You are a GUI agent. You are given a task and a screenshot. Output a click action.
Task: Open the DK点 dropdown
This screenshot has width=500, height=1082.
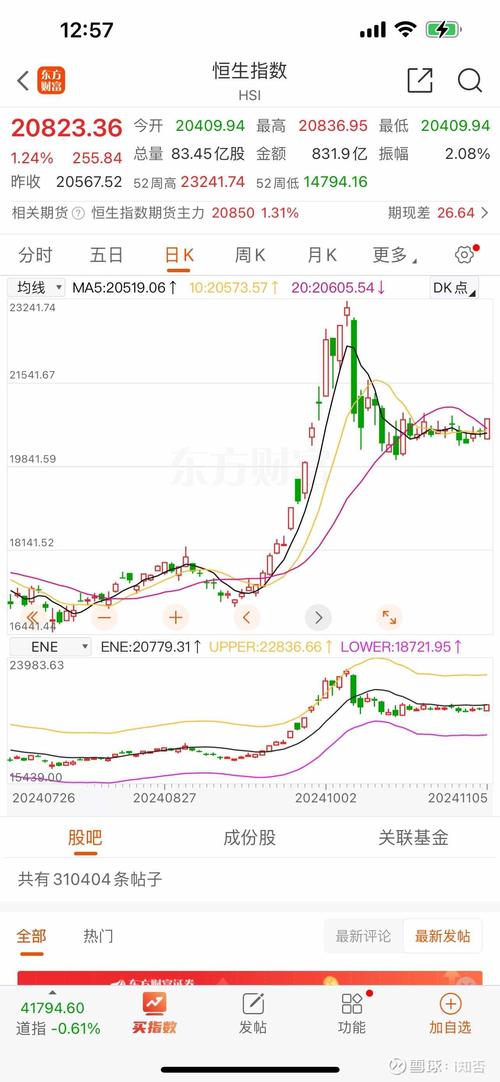click(x=454, y=288)
